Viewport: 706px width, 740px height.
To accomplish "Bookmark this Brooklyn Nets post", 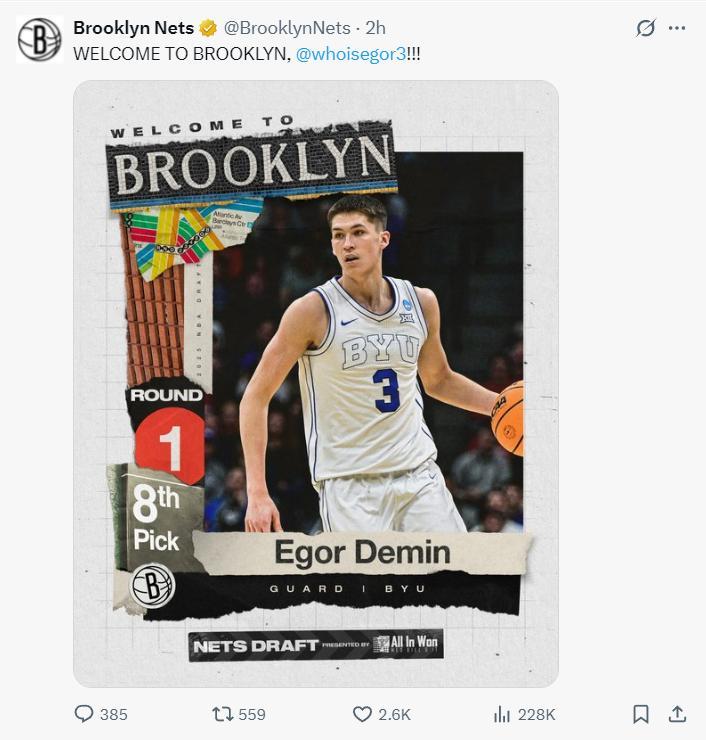I will point(641,714).
